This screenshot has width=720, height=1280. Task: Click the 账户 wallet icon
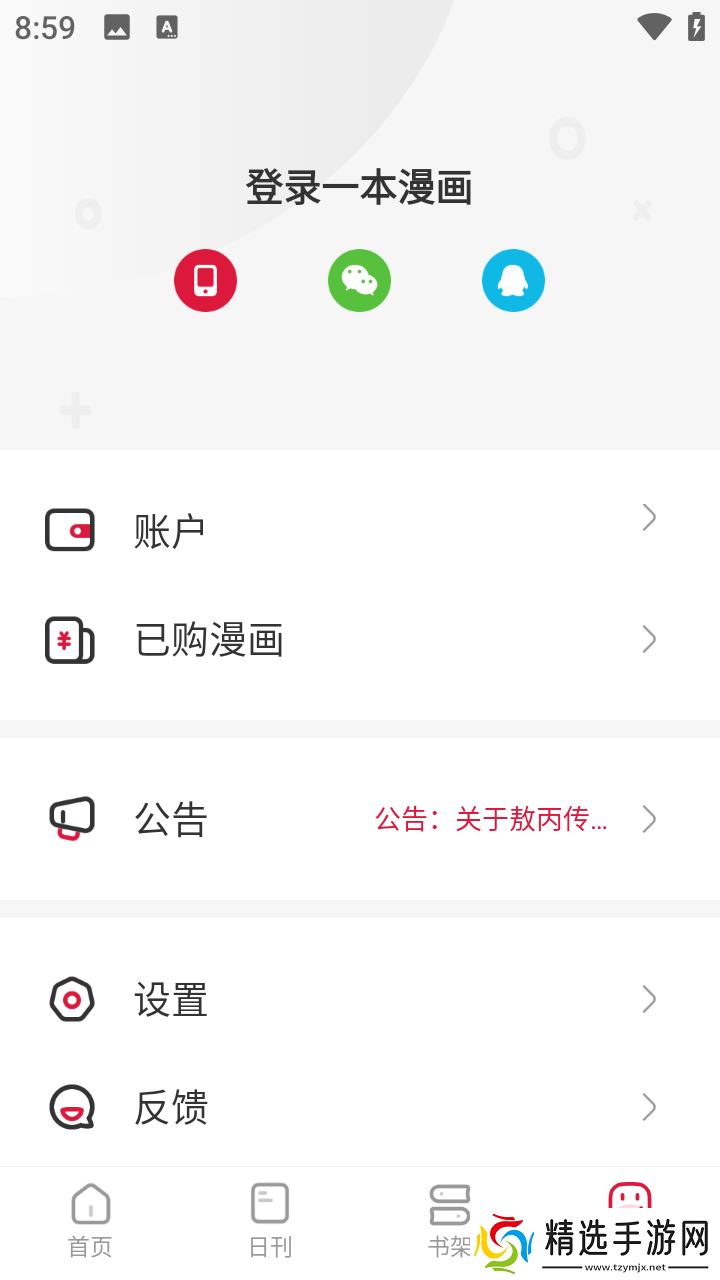click(69, 529)
